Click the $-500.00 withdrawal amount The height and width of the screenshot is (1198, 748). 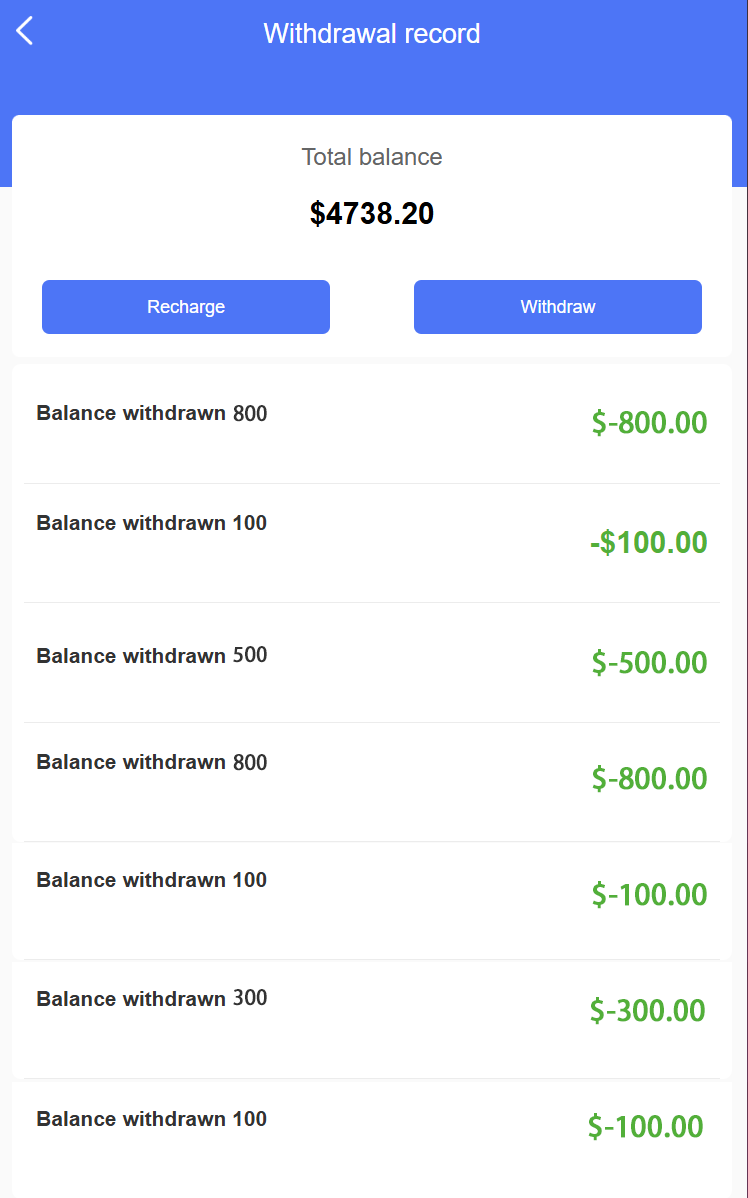click(648, 662)
